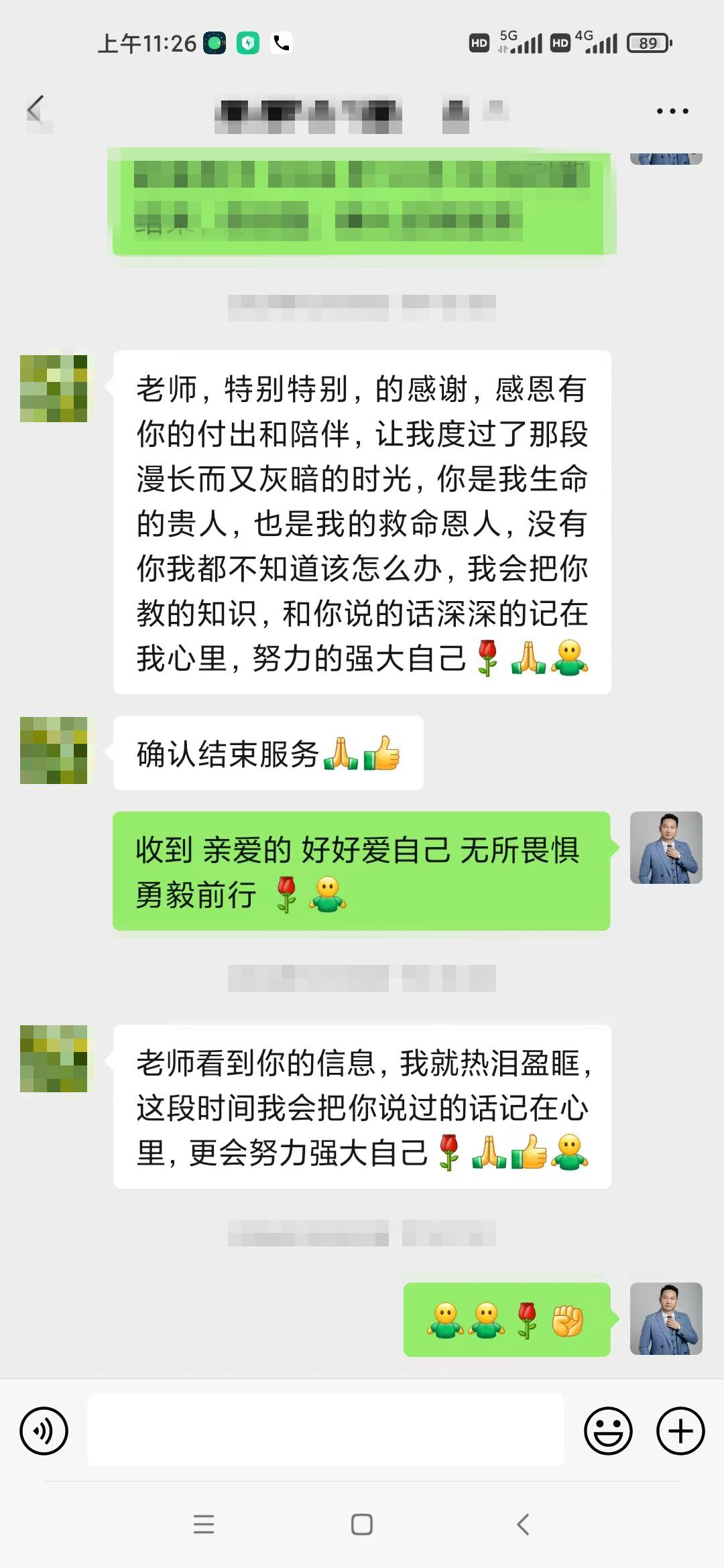Screen dimensions: 724x1568
Task: Open the three-dot chat info menu
Action: pyautogui.click(x=672, y=111)
